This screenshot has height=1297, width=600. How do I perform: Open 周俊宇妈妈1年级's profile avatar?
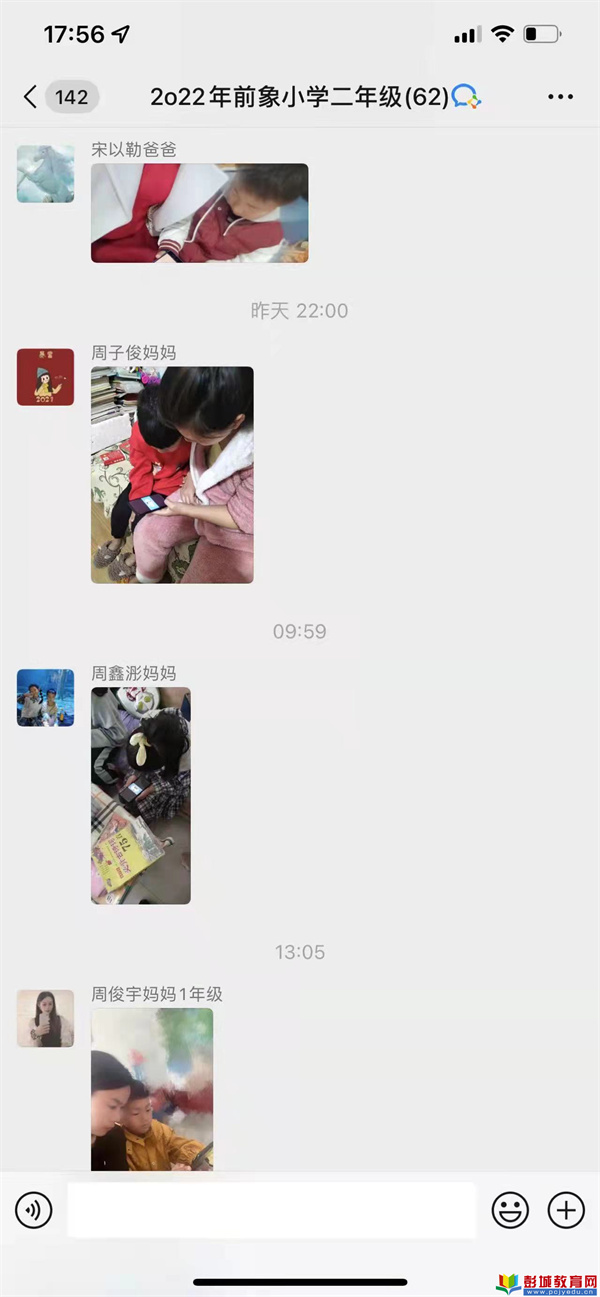[46, 1018]
